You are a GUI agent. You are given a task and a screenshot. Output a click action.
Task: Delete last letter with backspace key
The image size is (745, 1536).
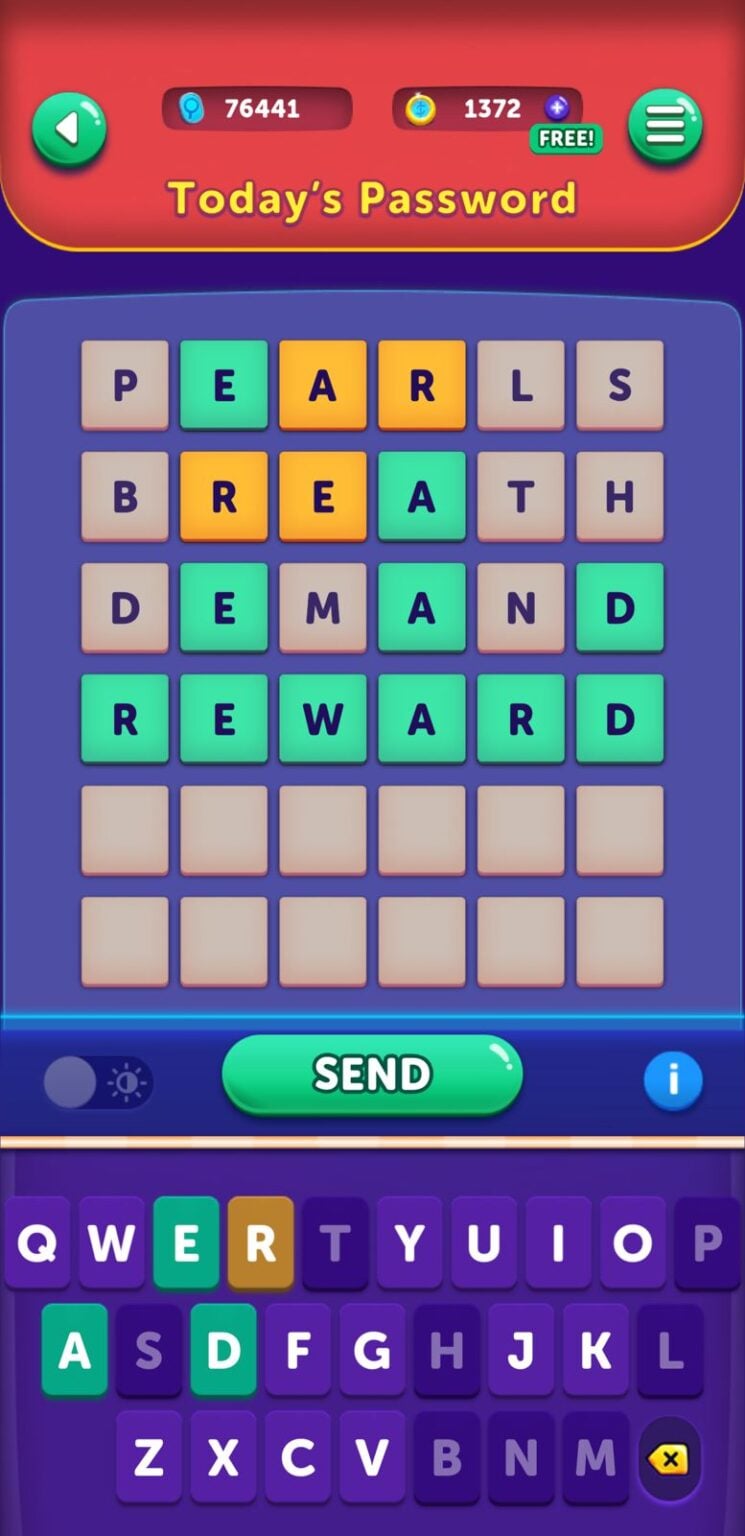[x=668, y=1460]
